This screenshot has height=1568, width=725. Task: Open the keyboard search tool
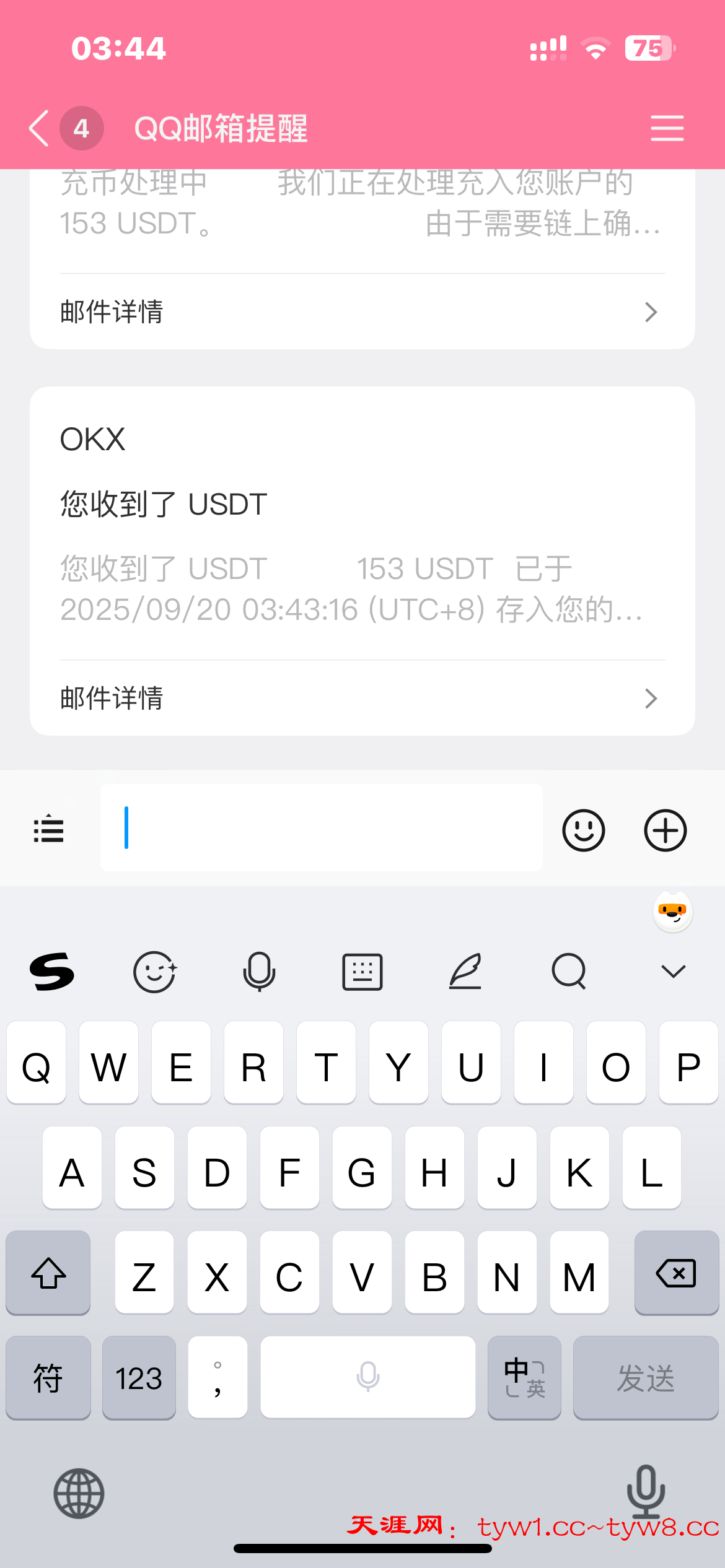(x=569, y=971)
